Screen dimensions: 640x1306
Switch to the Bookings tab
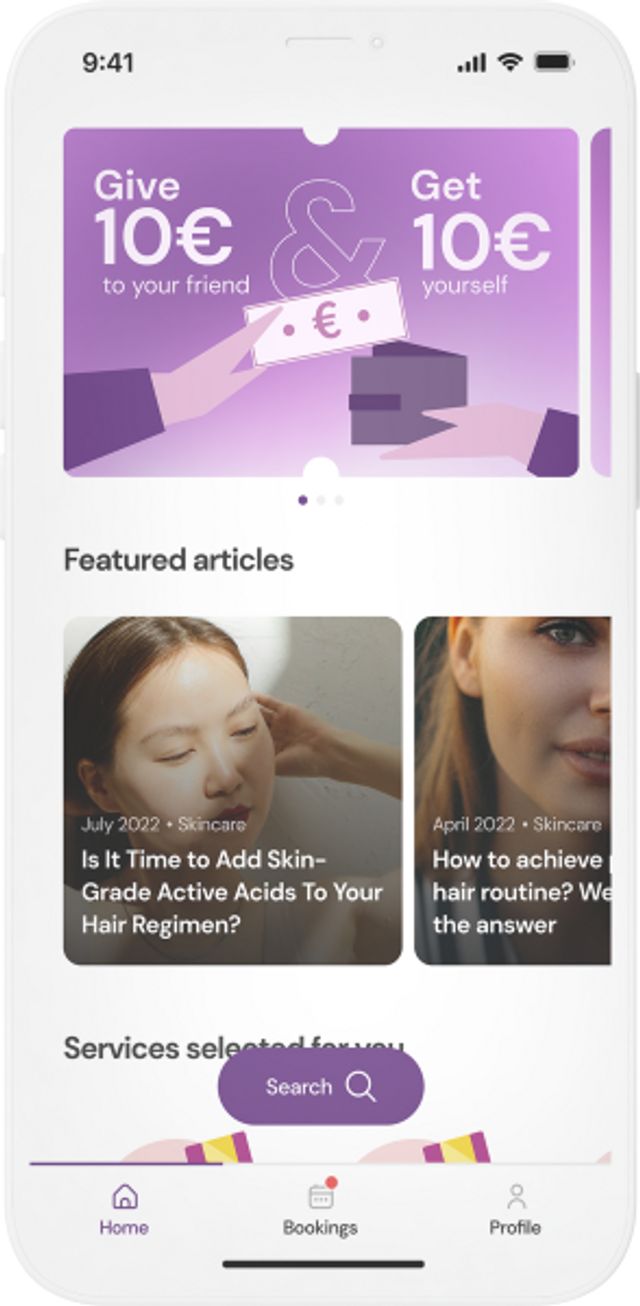320,1210
